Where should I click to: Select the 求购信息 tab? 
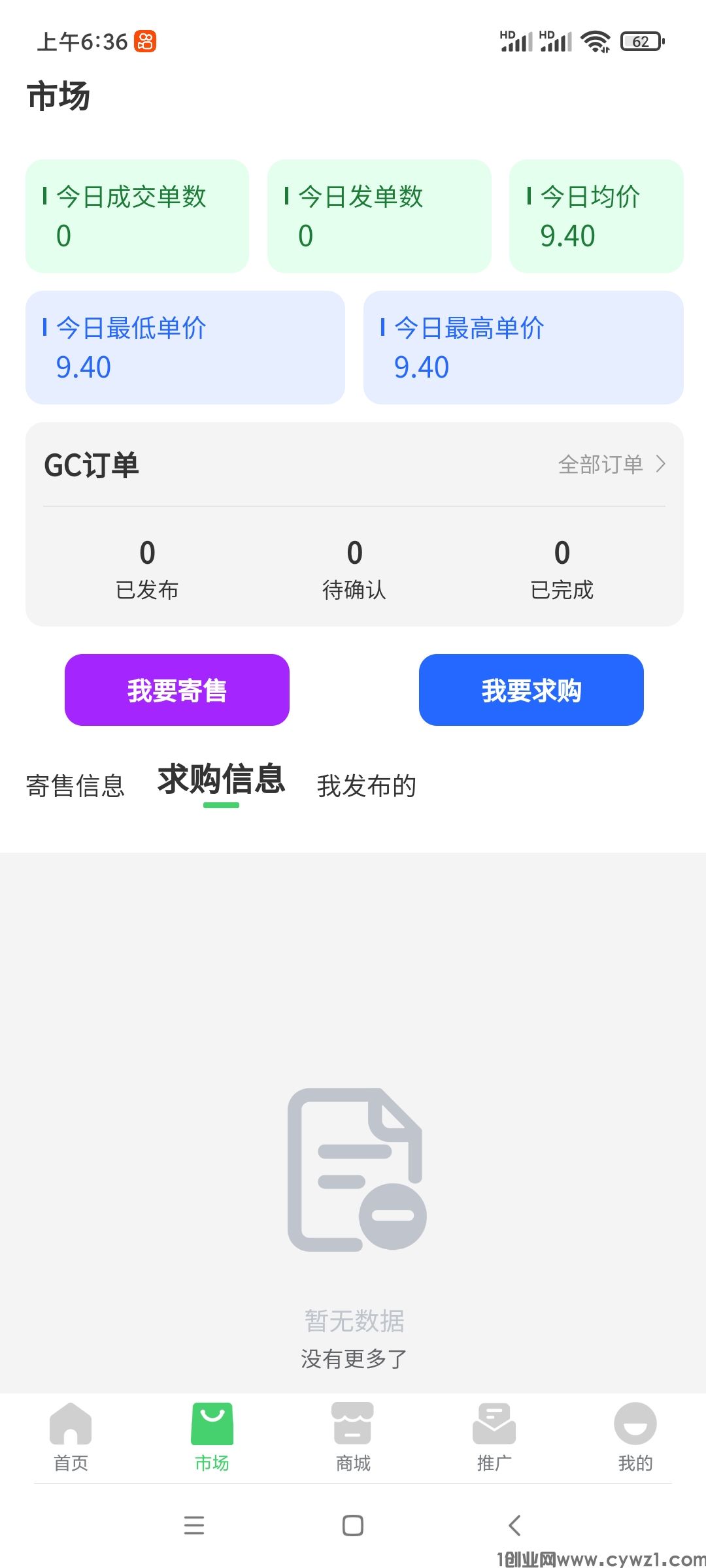coord(221,780)
